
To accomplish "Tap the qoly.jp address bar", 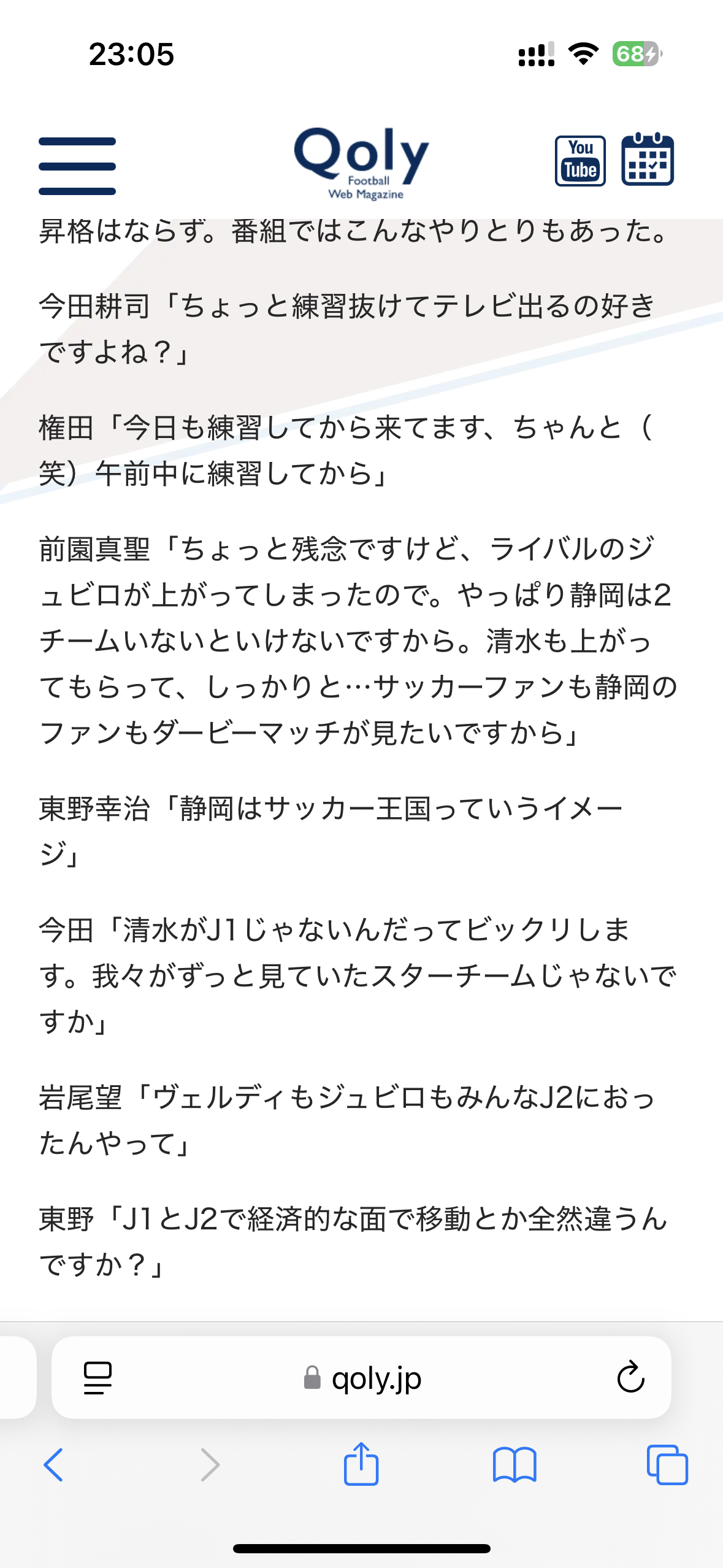I will 362,1378.
